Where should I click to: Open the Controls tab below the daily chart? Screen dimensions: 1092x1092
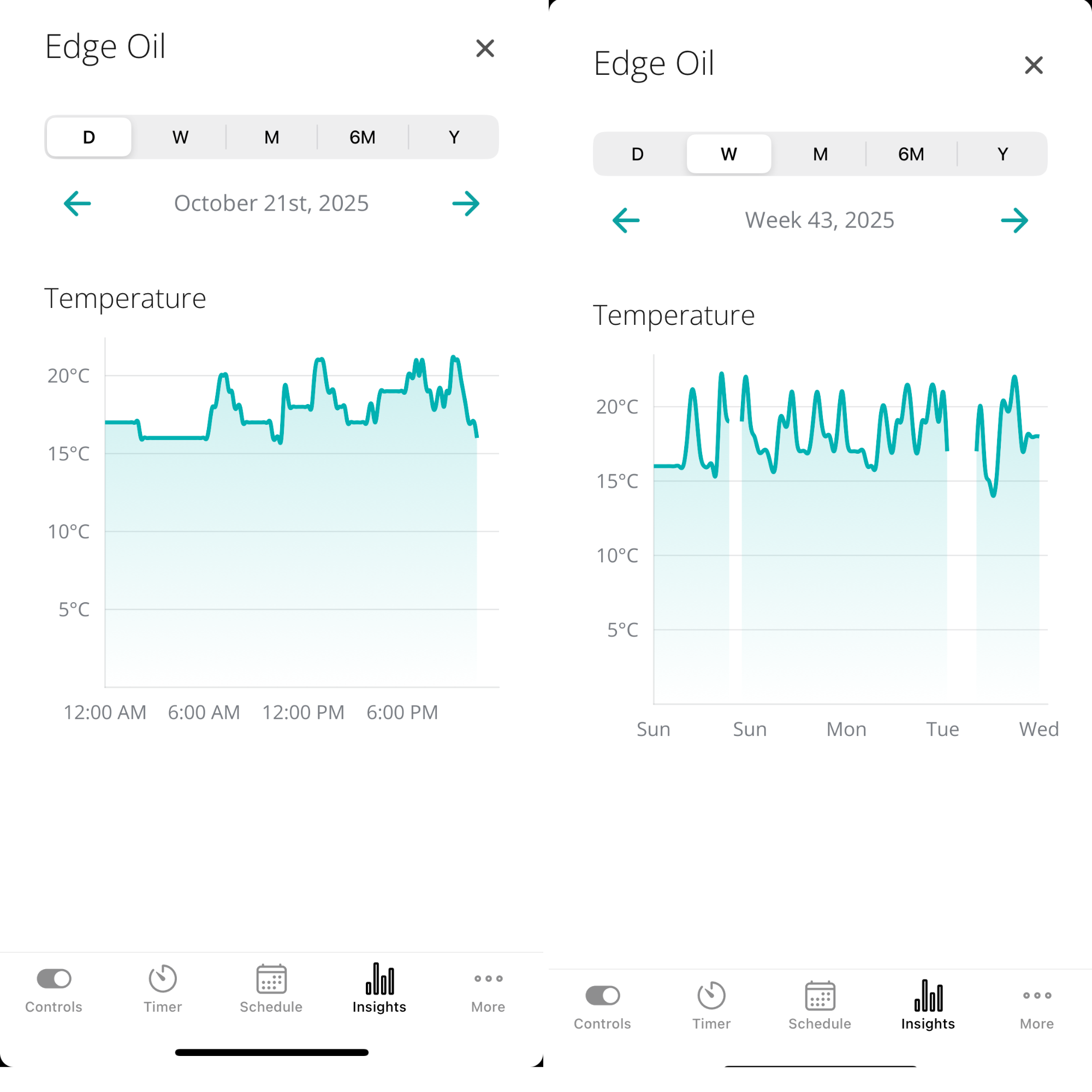54,989
